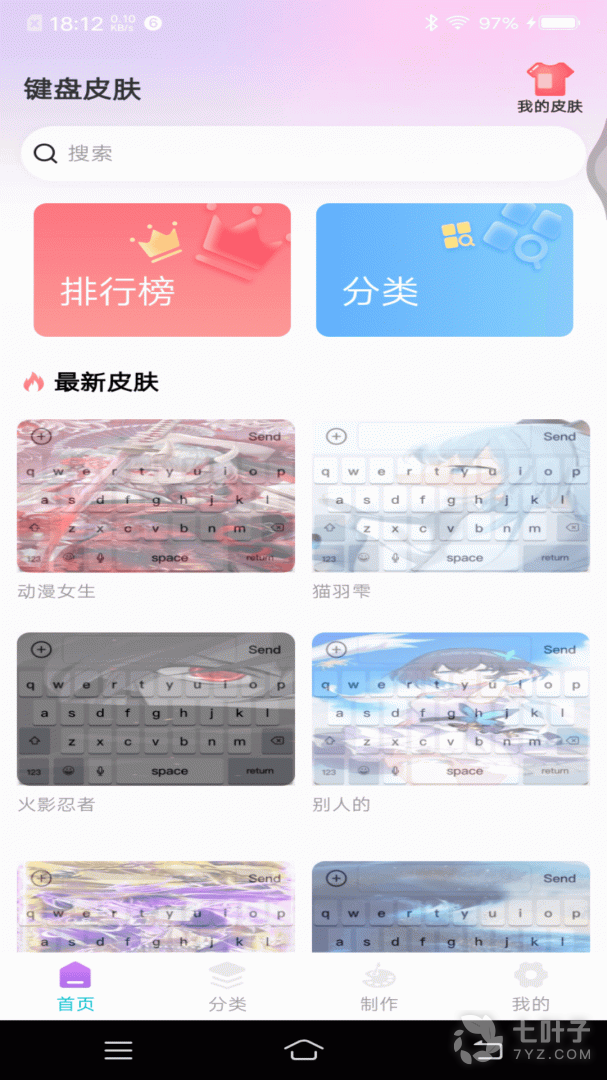Tap the 搜索 search box

pos(302,153)
